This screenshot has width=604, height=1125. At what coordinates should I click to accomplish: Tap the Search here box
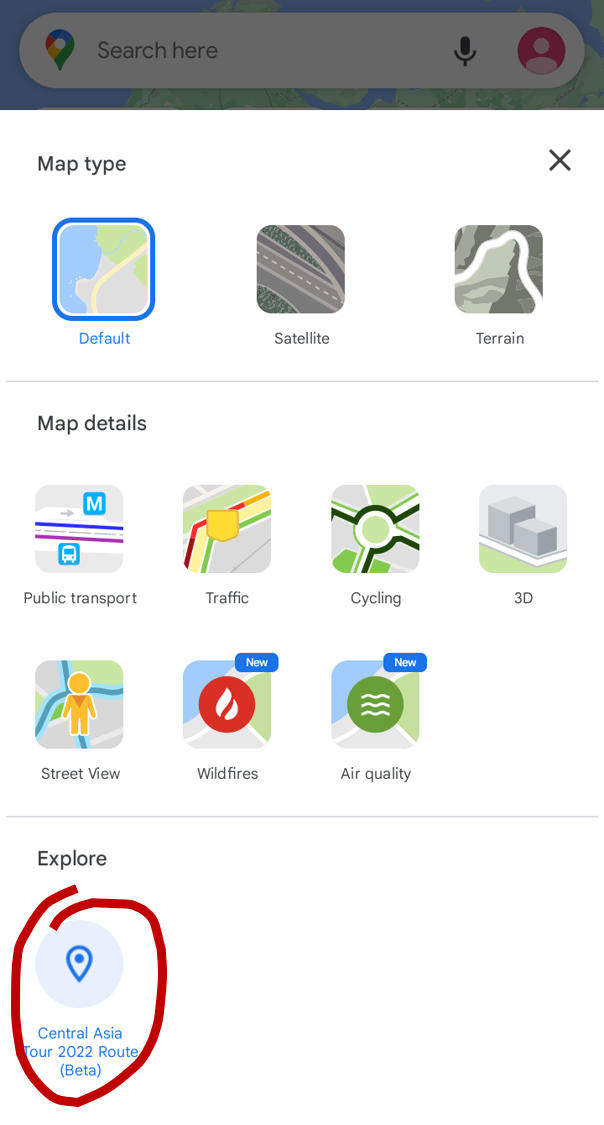point(264,50)
